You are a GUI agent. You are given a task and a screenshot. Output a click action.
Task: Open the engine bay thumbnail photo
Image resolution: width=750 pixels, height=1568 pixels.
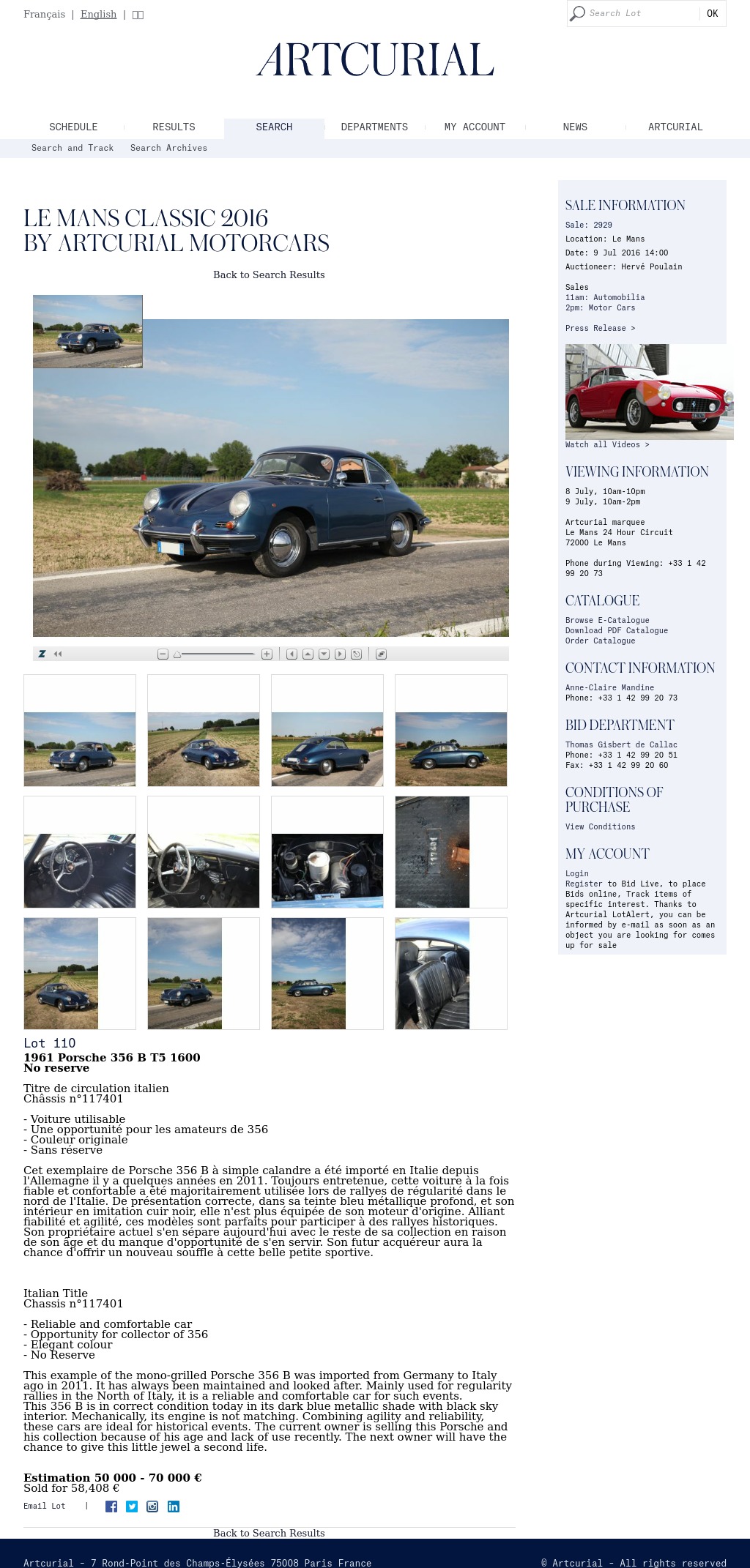[327, 870]
